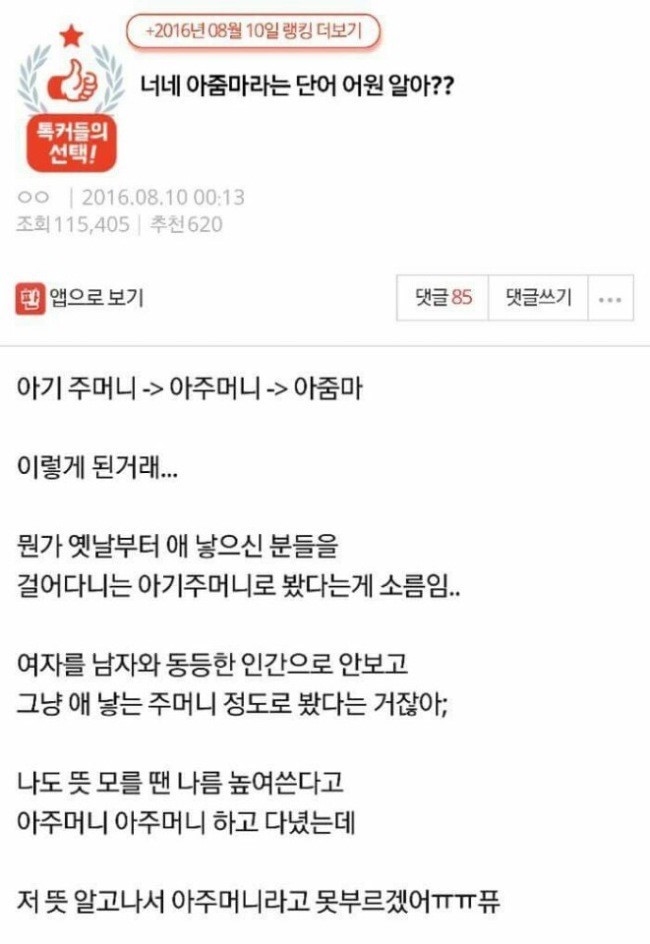
Task: Open the three-dot more options menu
Action: click(x=611, y=298)
